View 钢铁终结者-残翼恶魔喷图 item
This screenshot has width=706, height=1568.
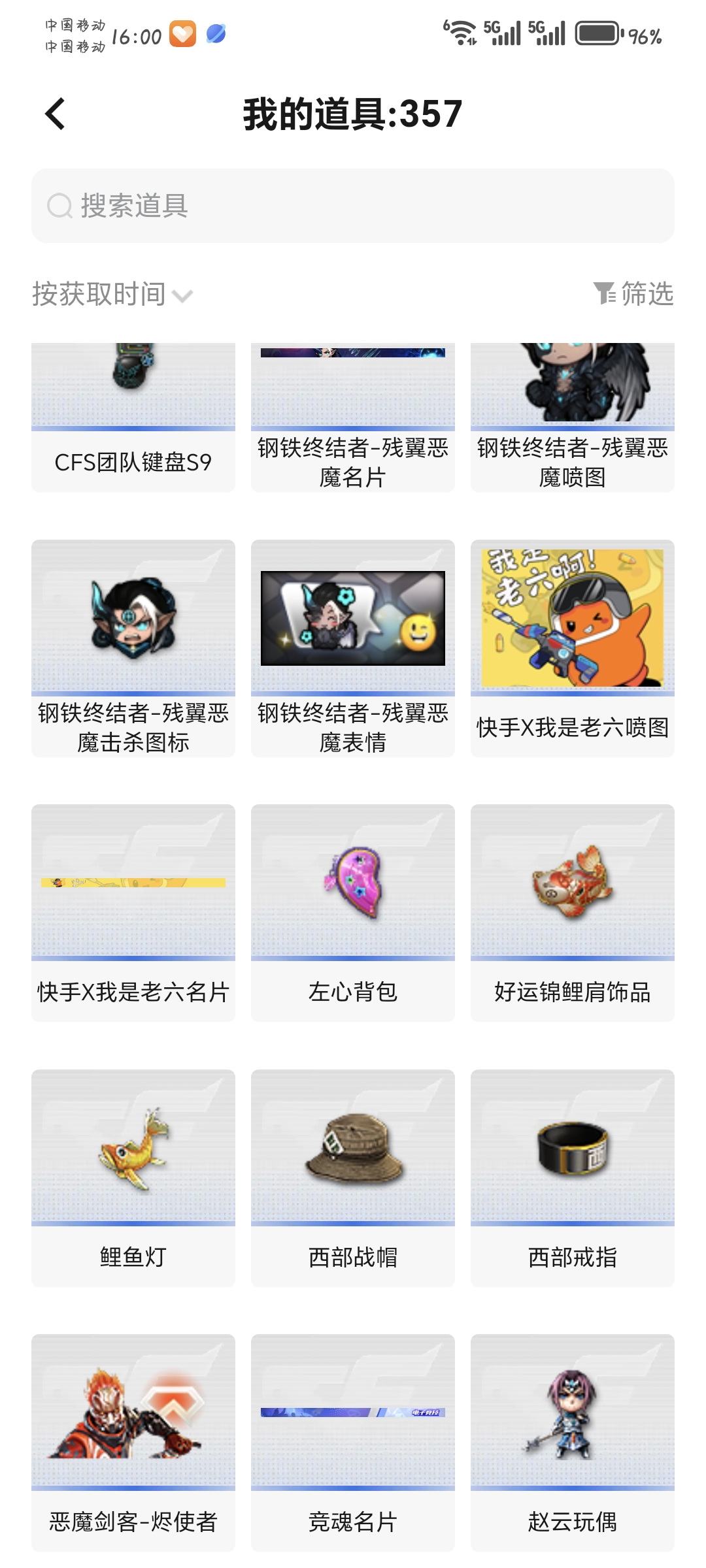573,418
